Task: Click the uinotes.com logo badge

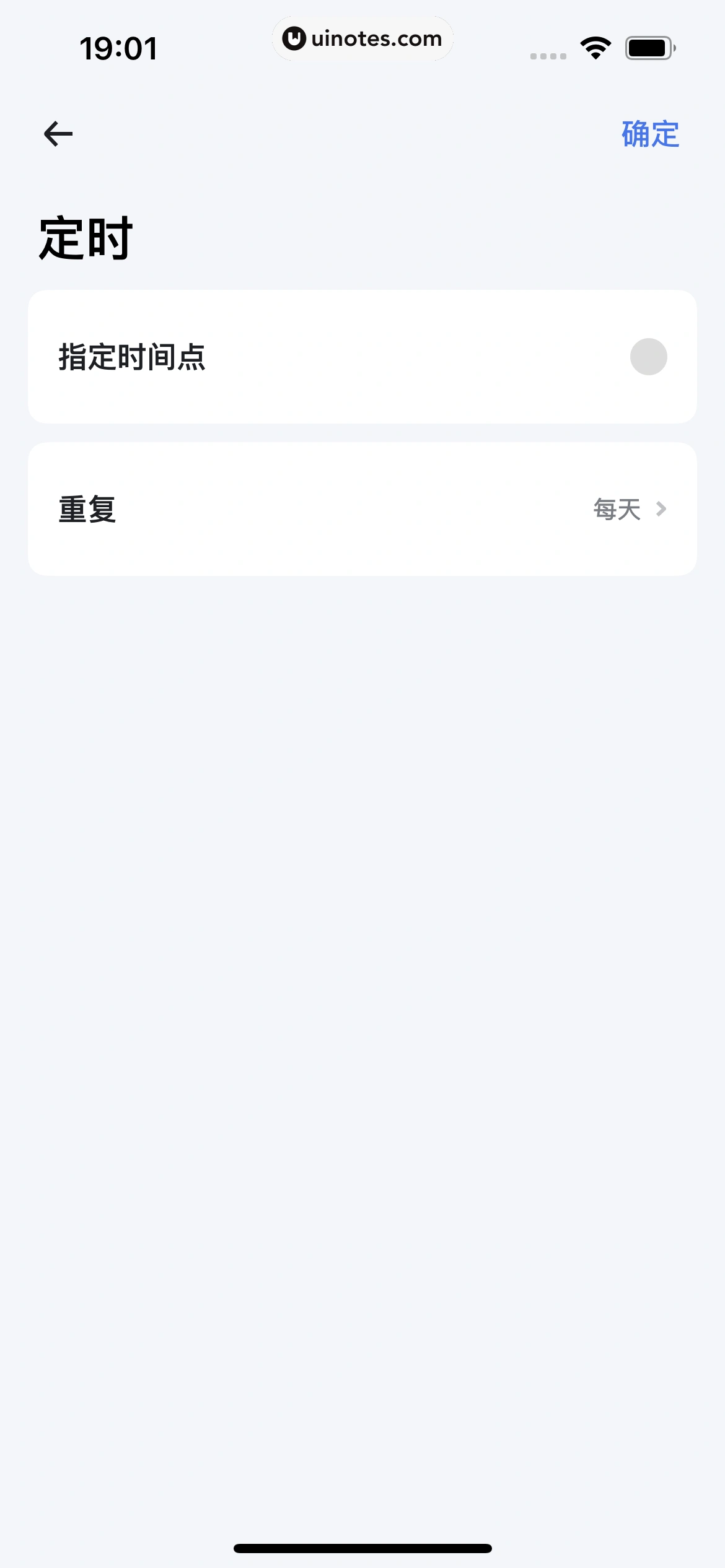Action: [x=362, y=38]
